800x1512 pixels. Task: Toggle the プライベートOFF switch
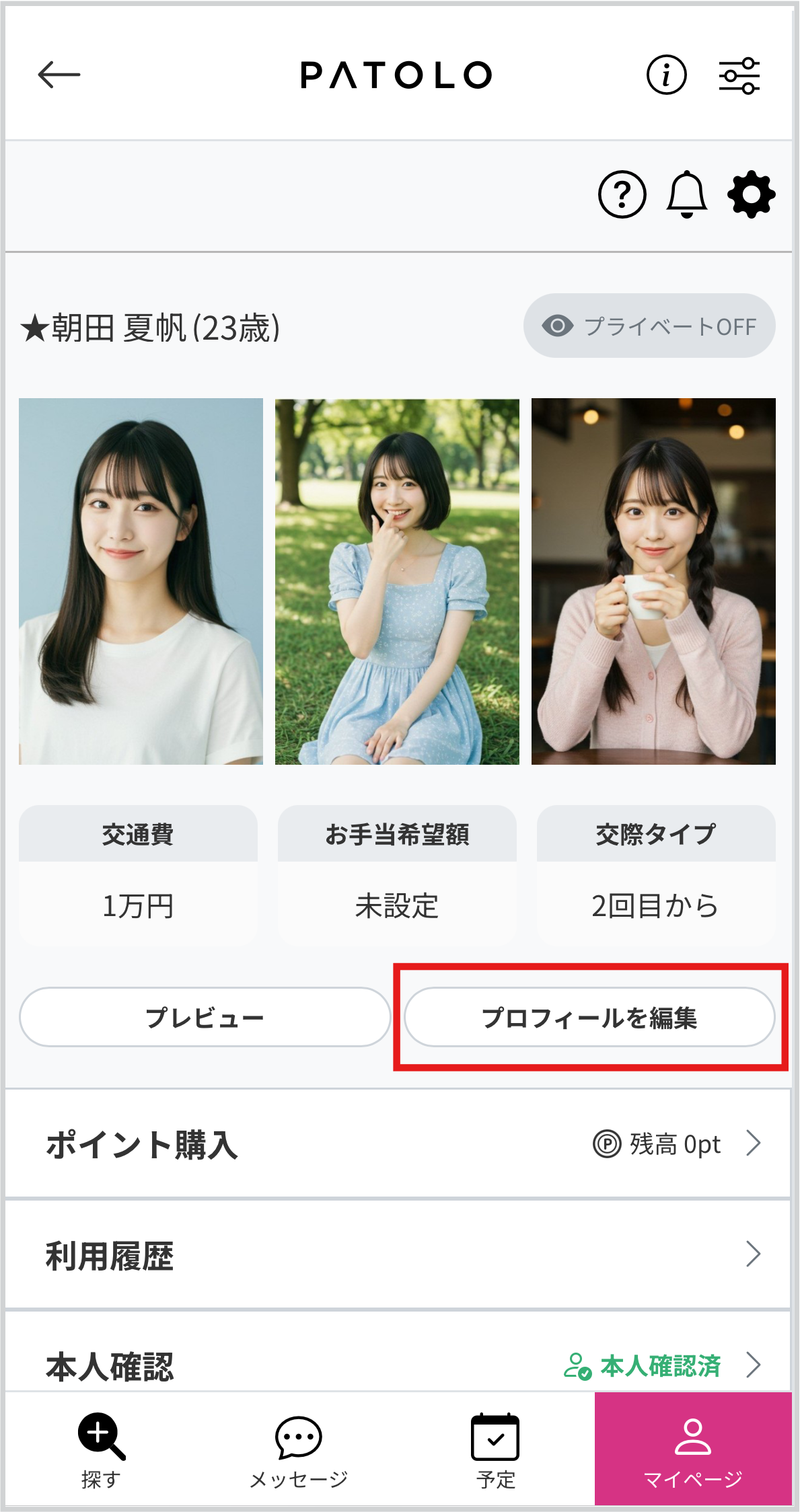pos(649,326)
